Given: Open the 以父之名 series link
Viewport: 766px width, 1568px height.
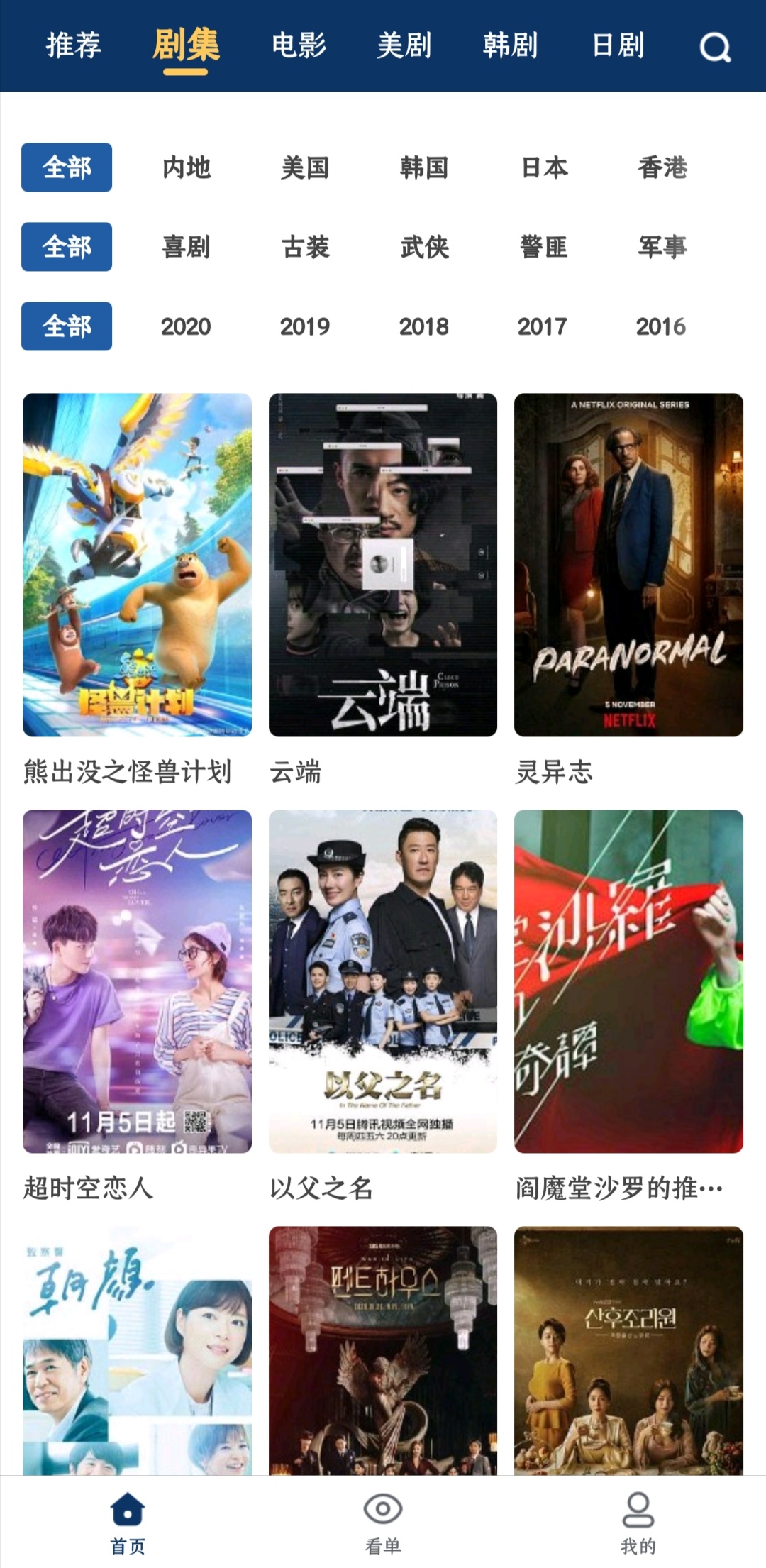Looking at the screenshot, I should pyautogui.click(x=382, y=983).
